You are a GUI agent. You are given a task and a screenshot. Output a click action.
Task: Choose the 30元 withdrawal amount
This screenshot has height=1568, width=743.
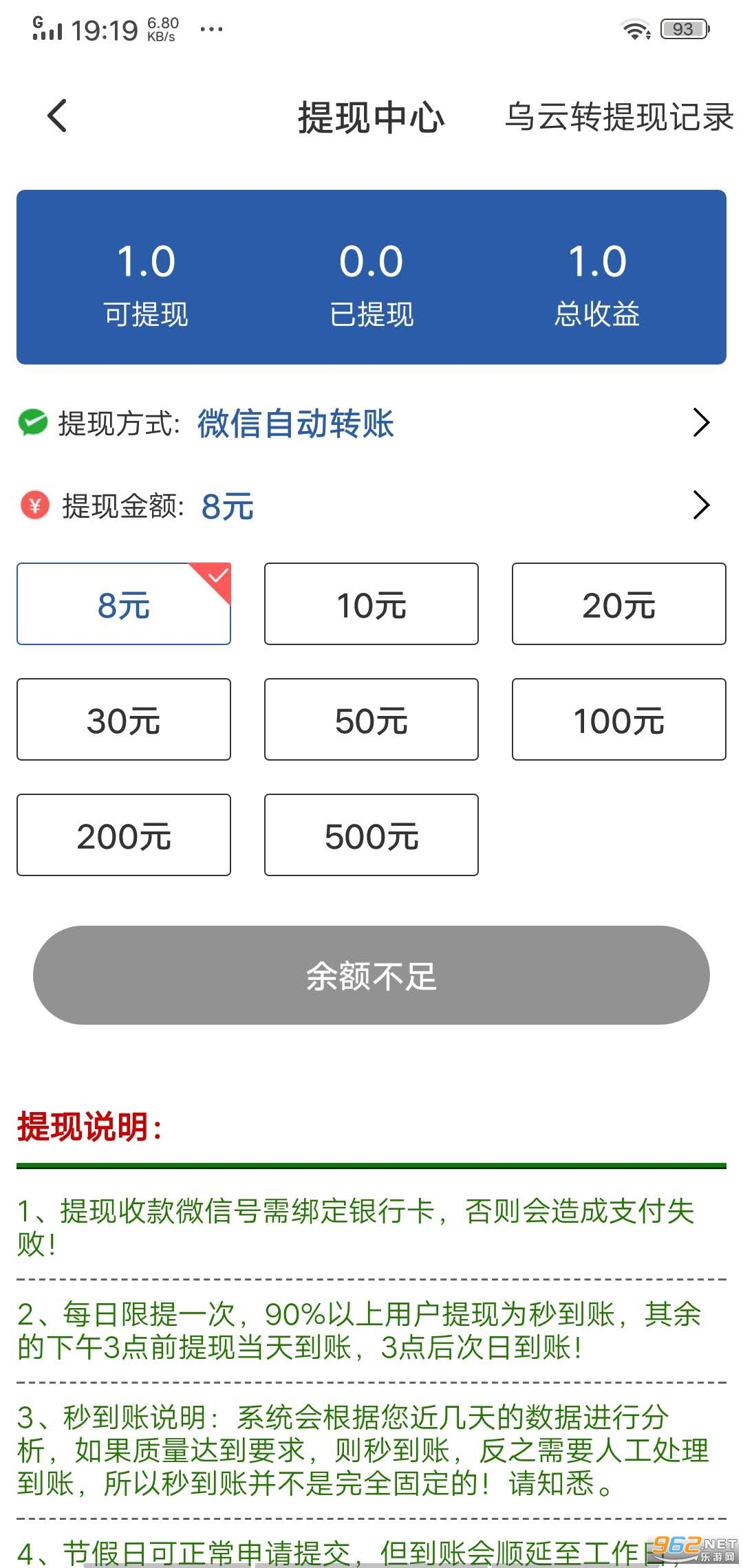[x=124, y=720]
